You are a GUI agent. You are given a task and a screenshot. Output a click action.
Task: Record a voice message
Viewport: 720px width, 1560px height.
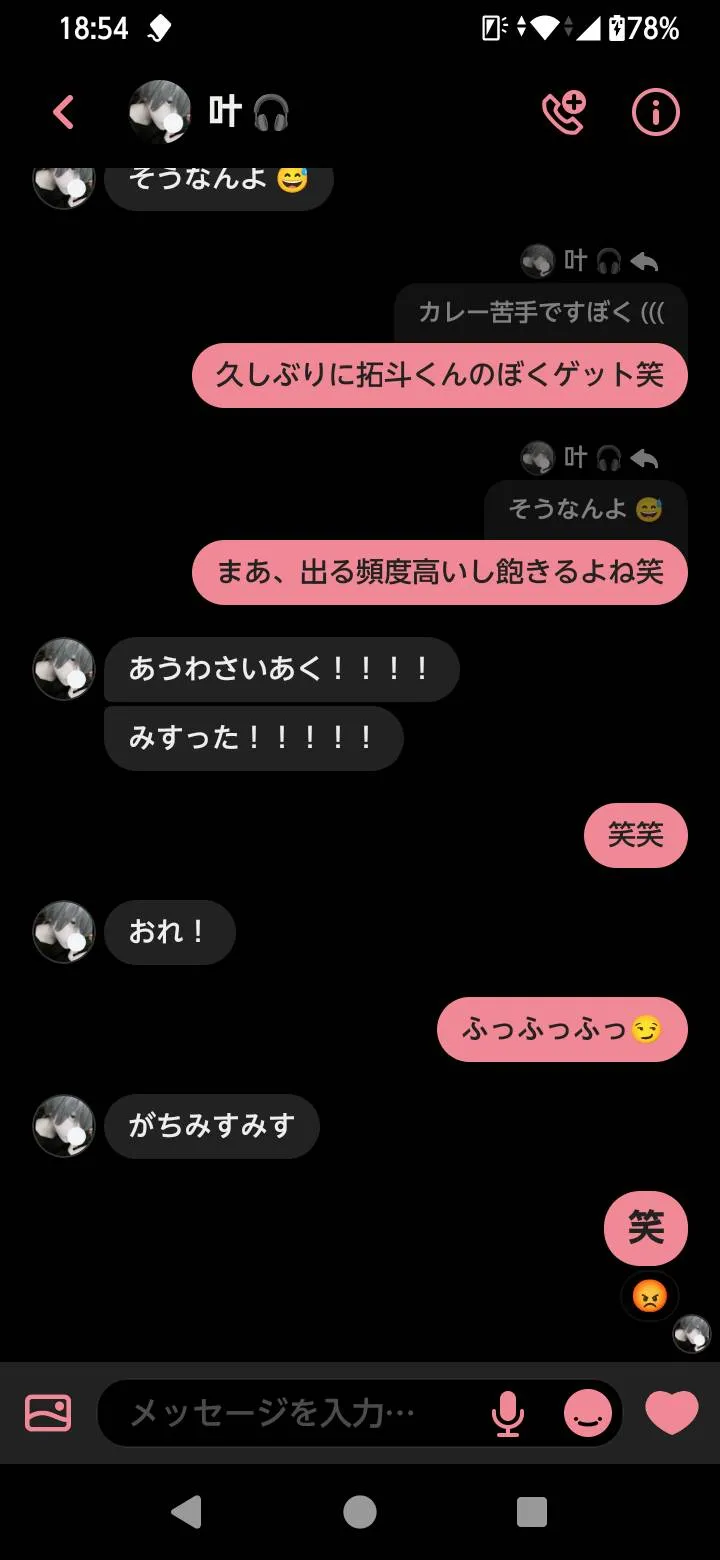click(x=508, y=1413)
